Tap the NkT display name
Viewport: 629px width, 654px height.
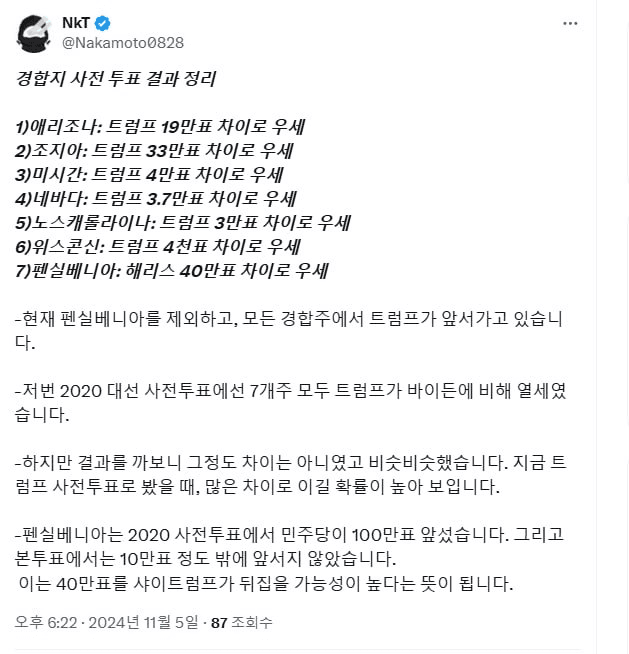(76, 23)
